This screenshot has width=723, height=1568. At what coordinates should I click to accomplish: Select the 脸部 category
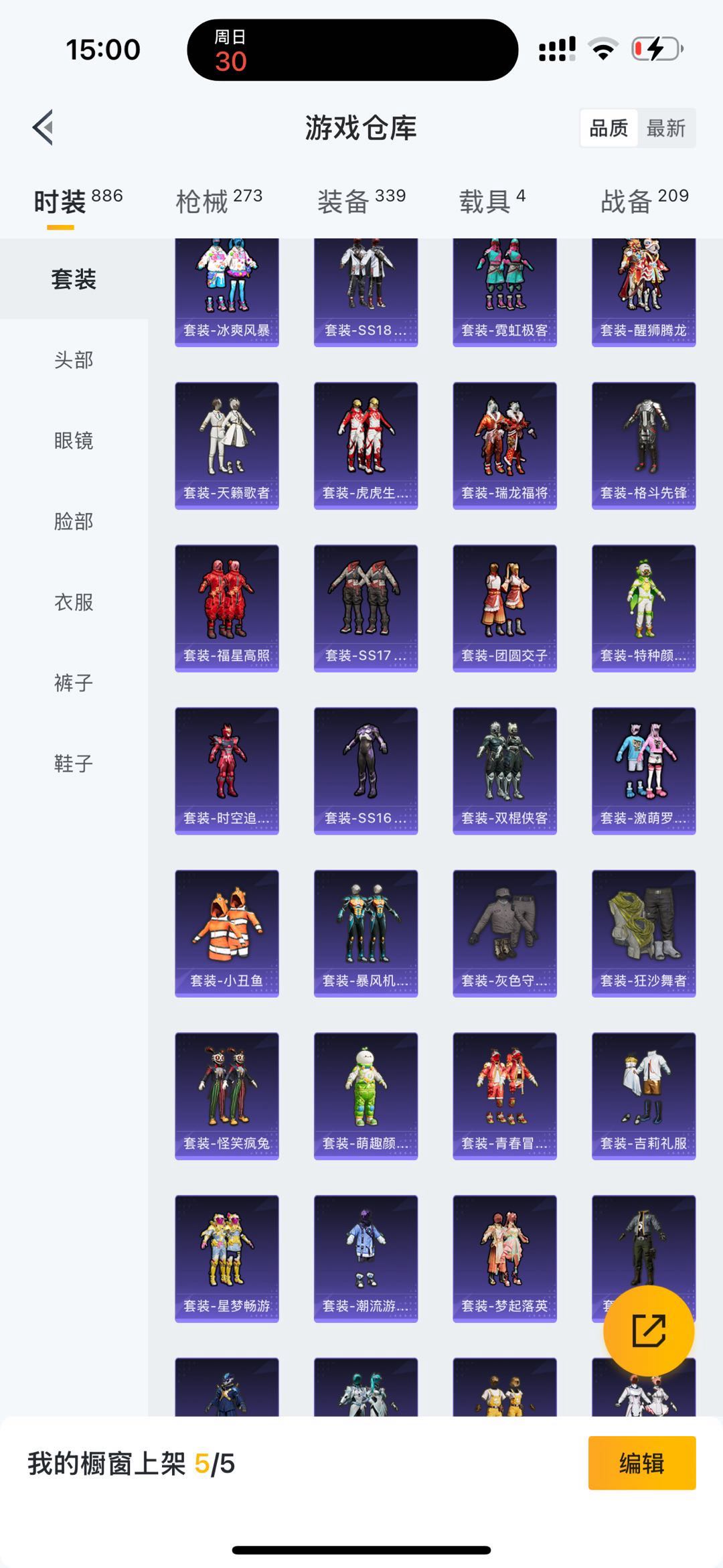tap(74, 521)
